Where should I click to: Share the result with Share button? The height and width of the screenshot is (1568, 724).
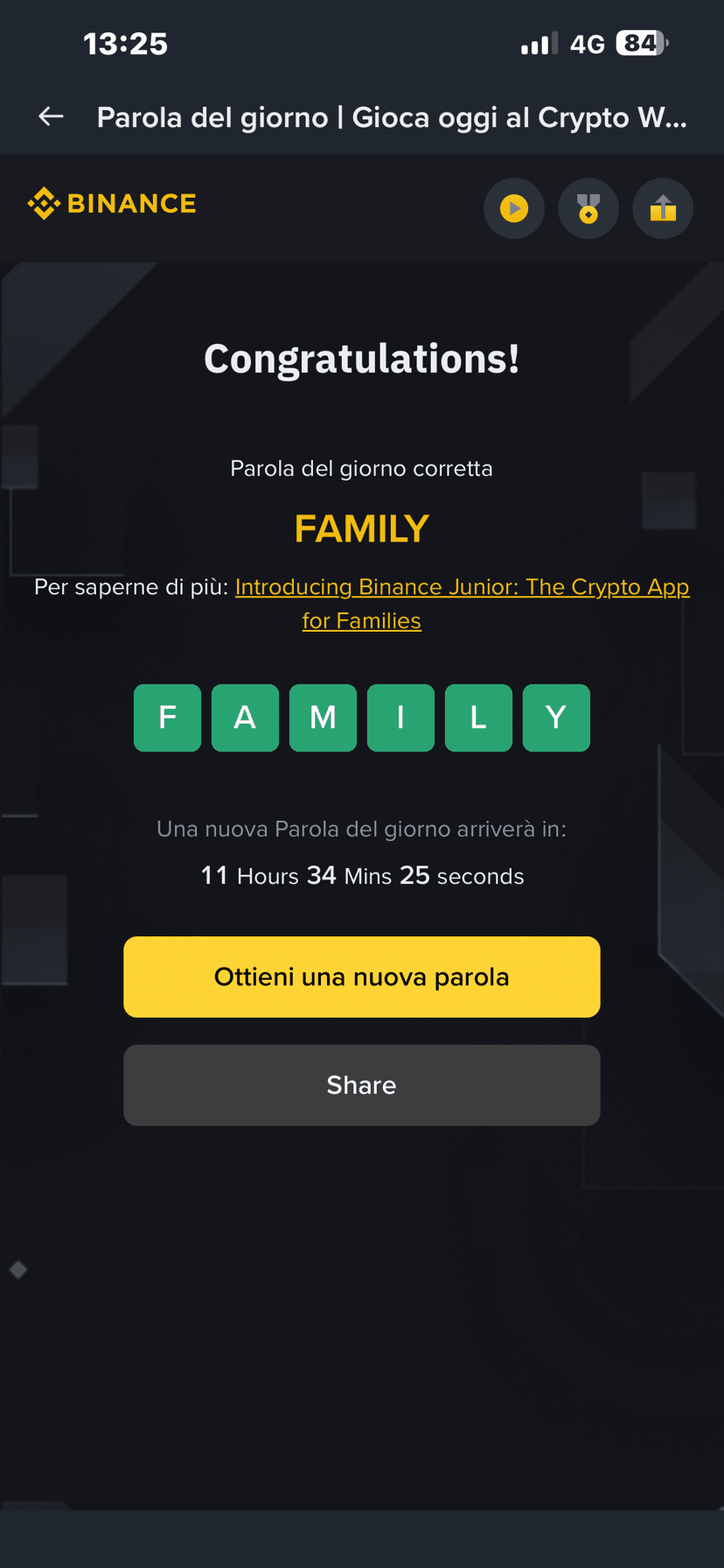coord(361,1085)
